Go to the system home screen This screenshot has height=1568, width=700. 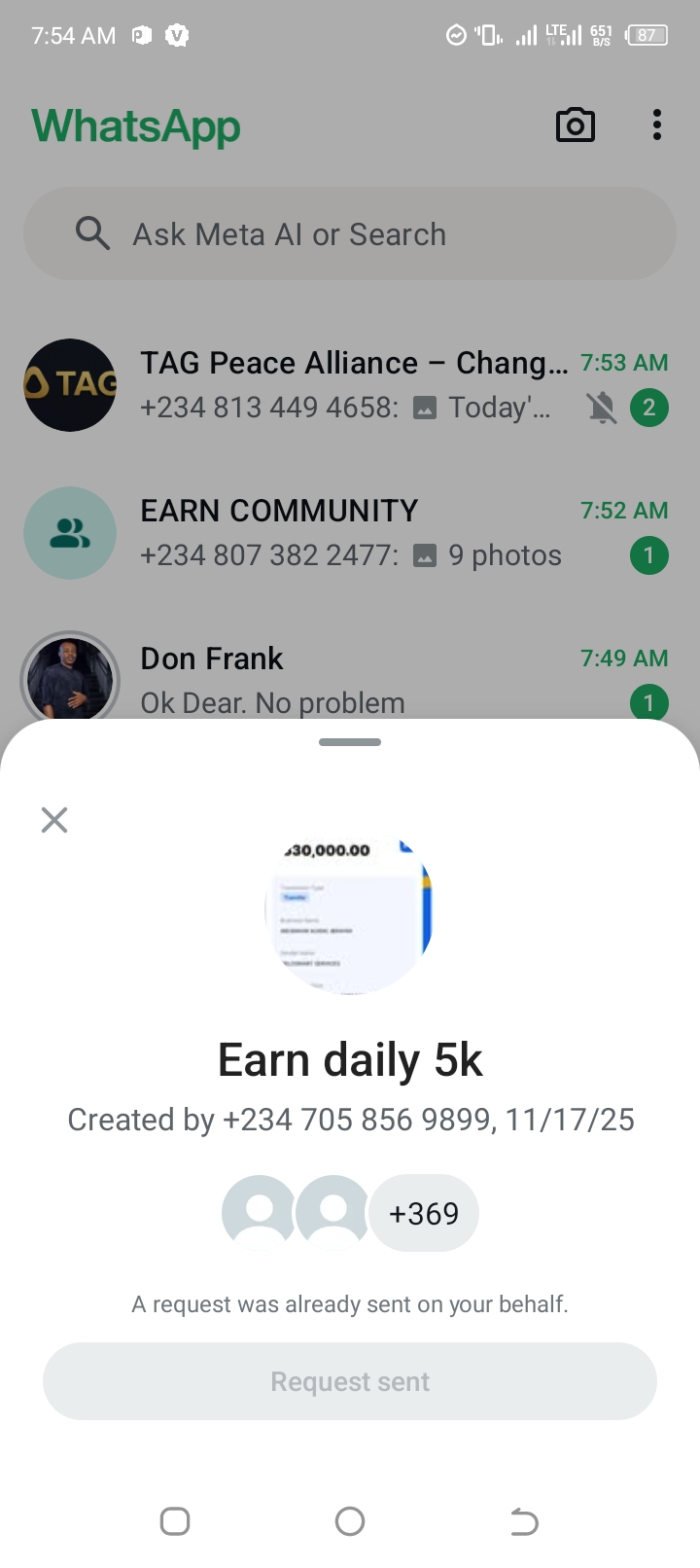(350, 1521)
